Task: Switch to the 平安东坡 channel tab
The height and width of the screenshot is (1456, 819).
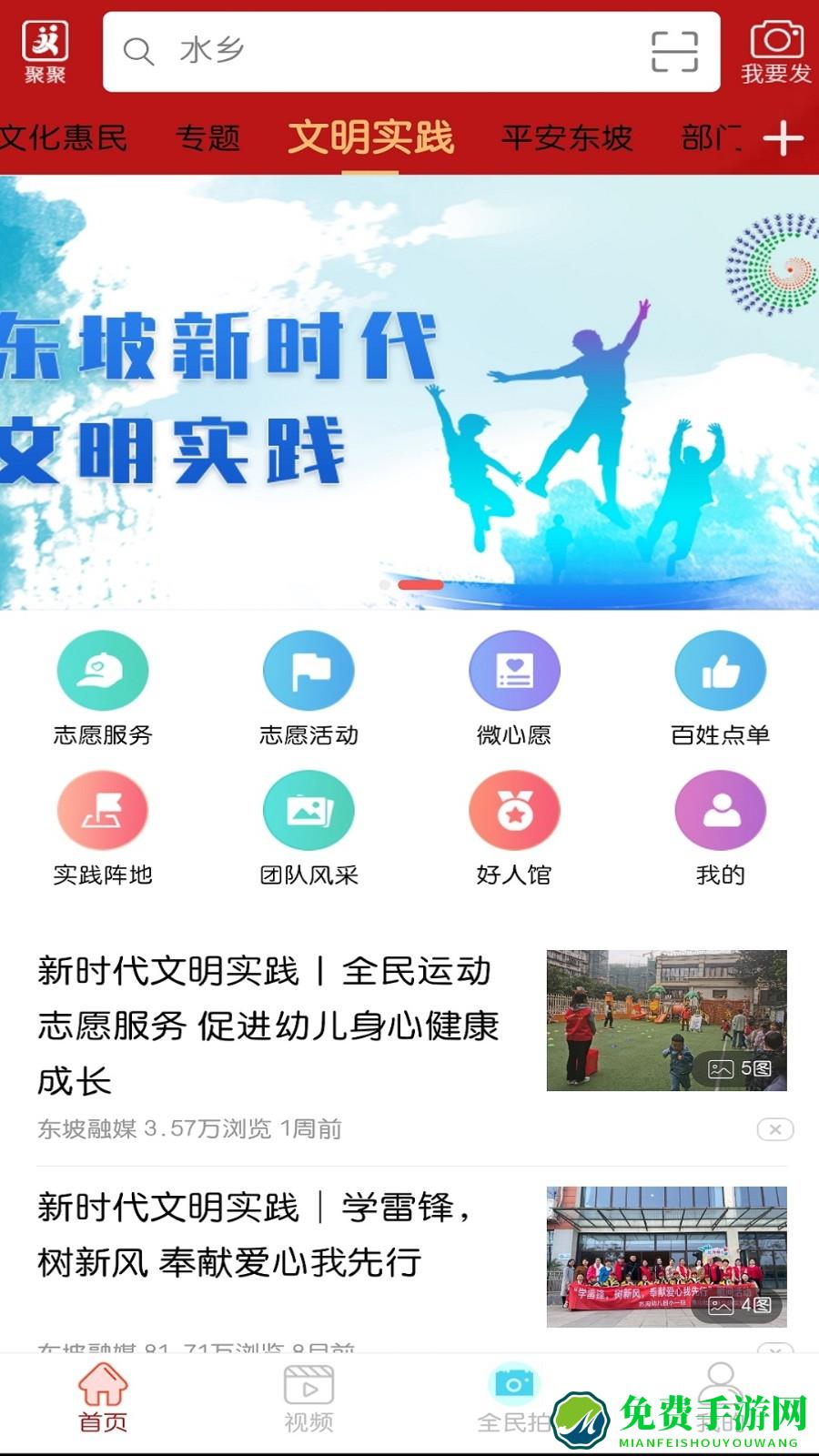Action: [564, 138]
